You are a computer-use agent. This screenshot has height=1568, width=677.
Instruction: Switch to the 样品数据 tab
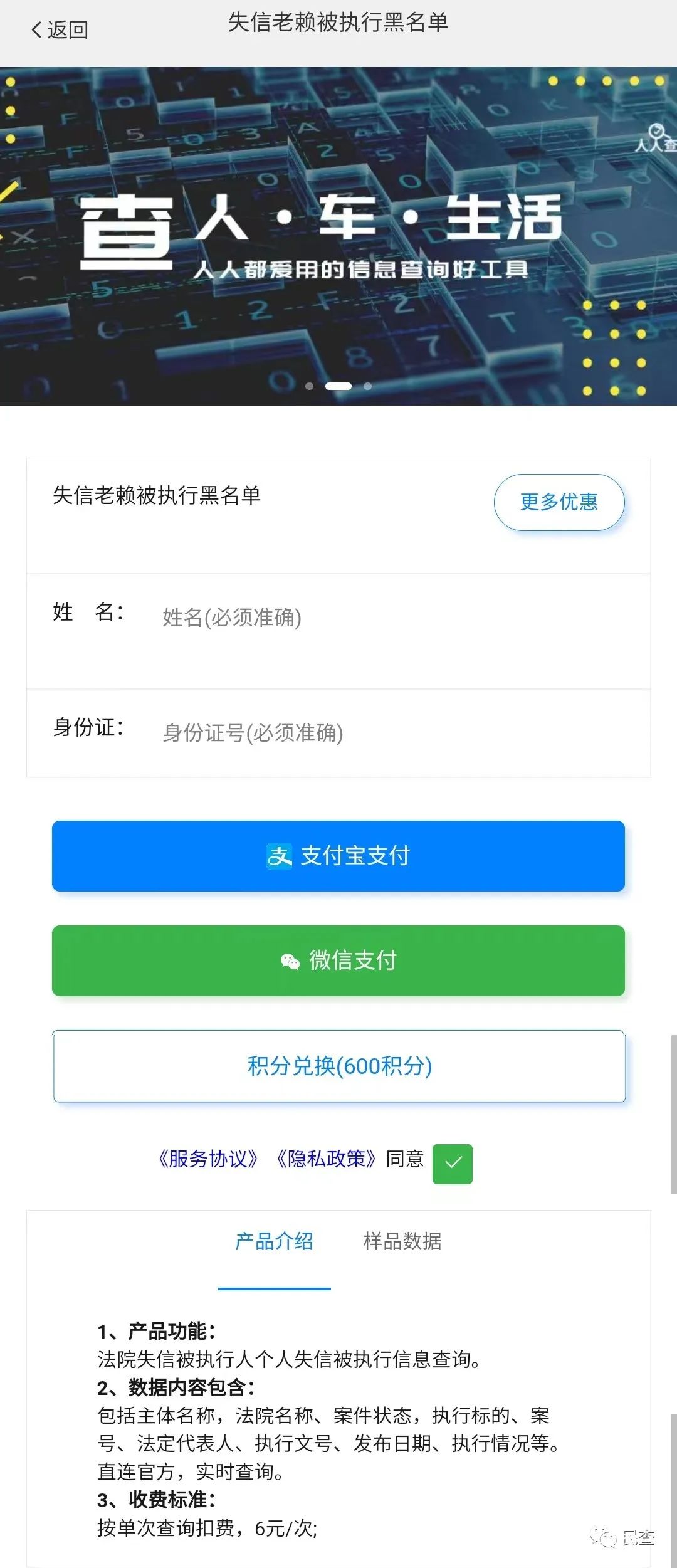click(x=402, y=1241)
